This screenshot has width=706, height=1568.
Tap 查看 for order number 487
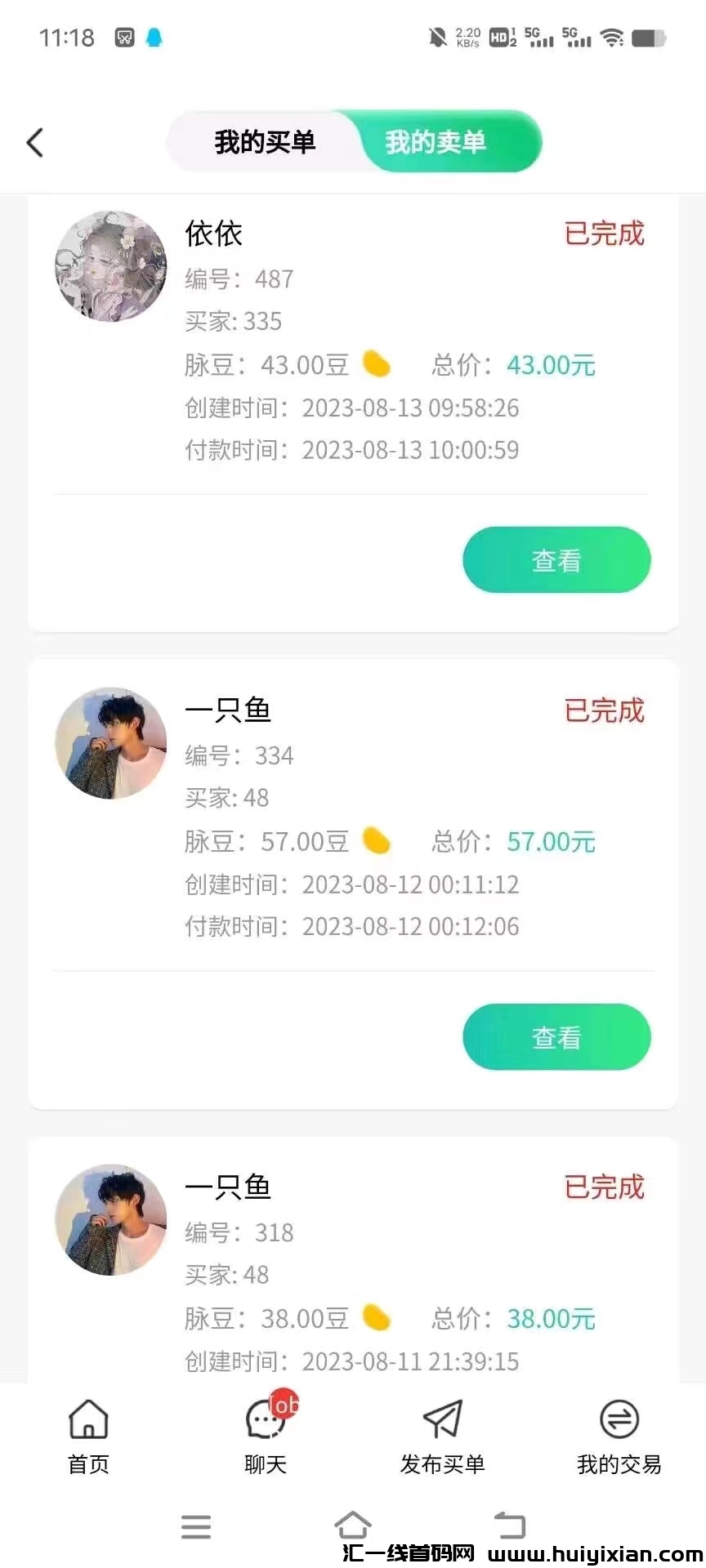coord(556,560)
